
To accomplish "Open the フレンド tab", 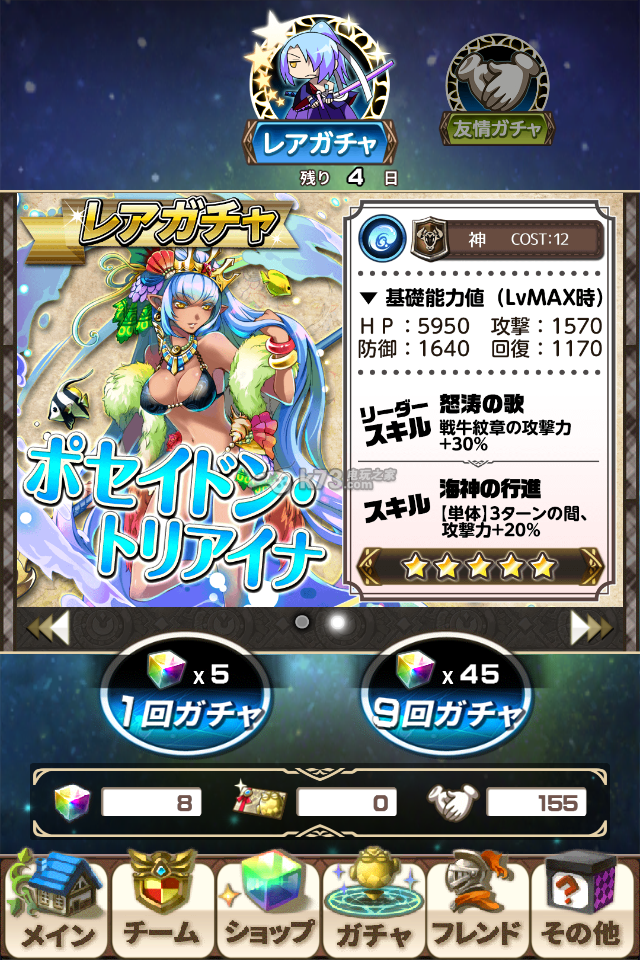I will (x=478, y=905).
